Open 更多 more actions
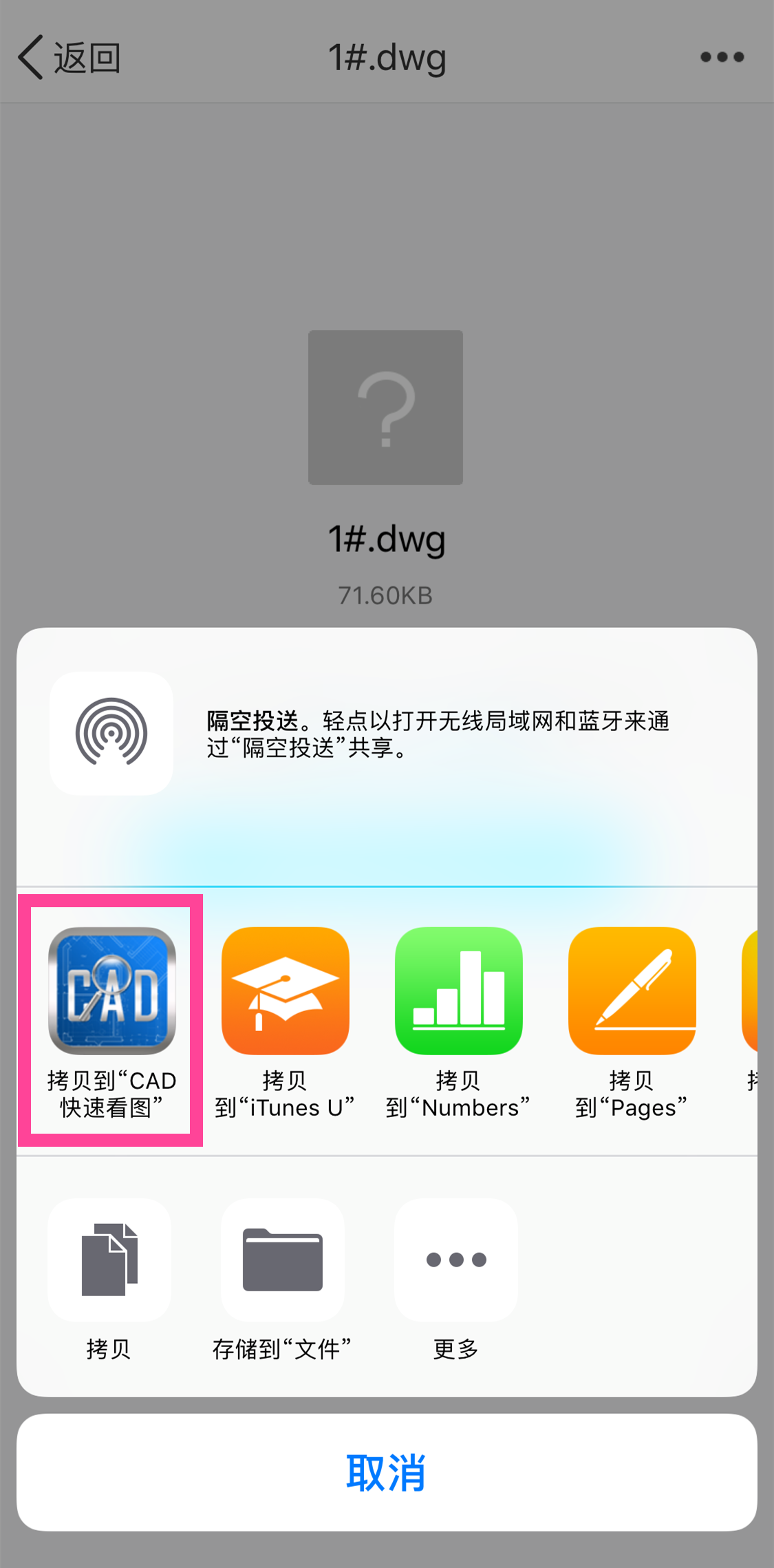Image resolution: width=774 pixels, height=1568 pixels. (456, 1260)
